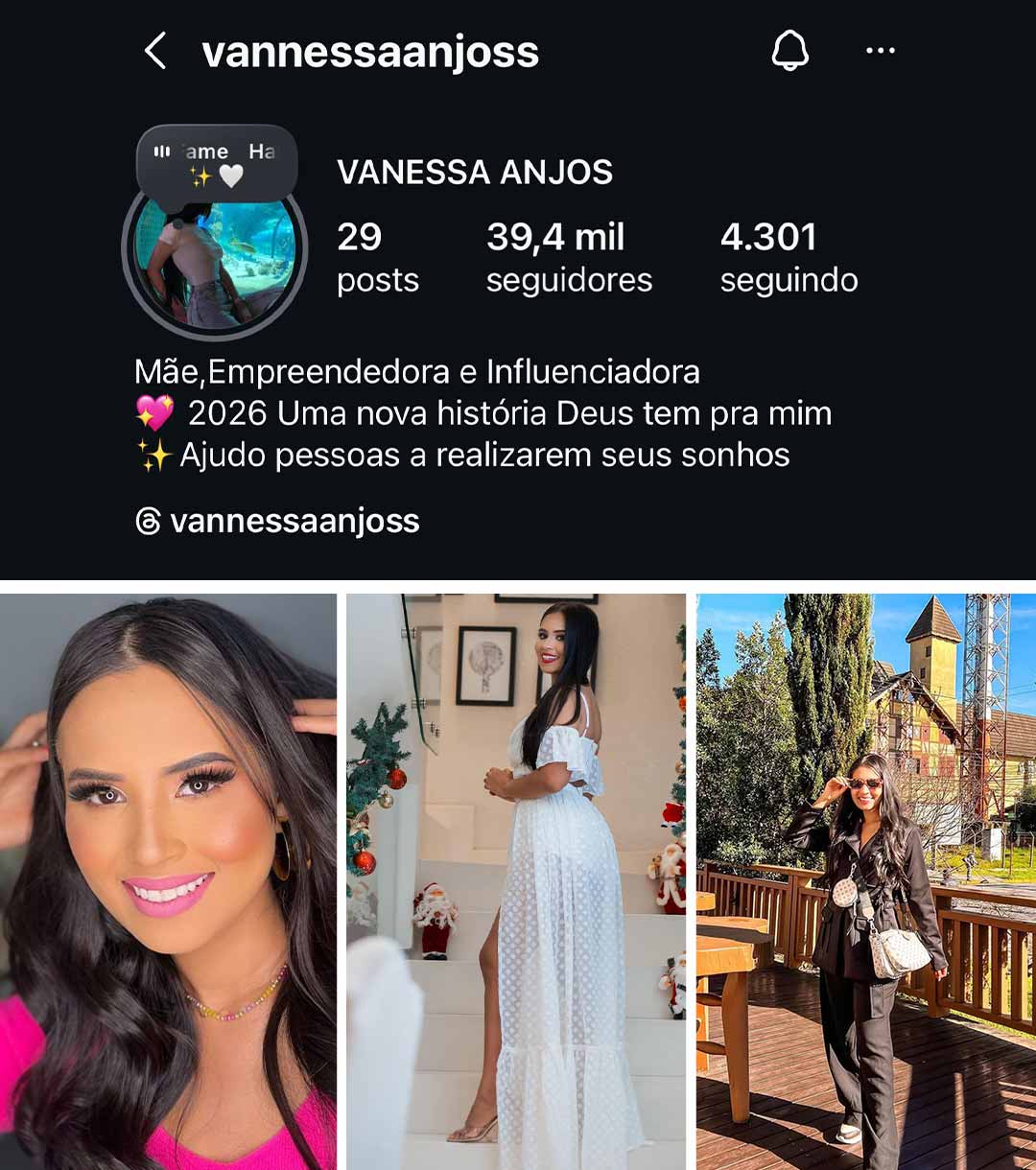Open the list of 39,4 mil seguidores
1036x1170 pixels.
[569, 256]
